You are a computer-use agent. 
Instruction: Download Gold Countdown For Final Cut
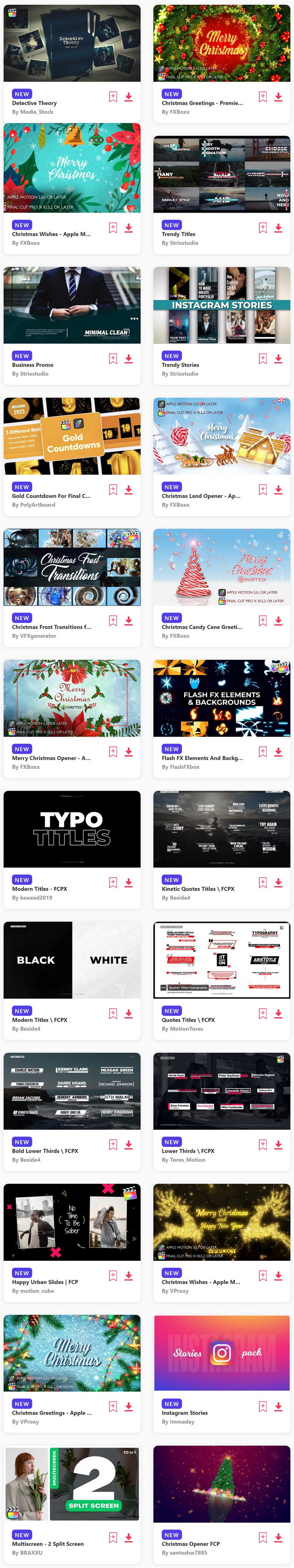pos(128,489)
